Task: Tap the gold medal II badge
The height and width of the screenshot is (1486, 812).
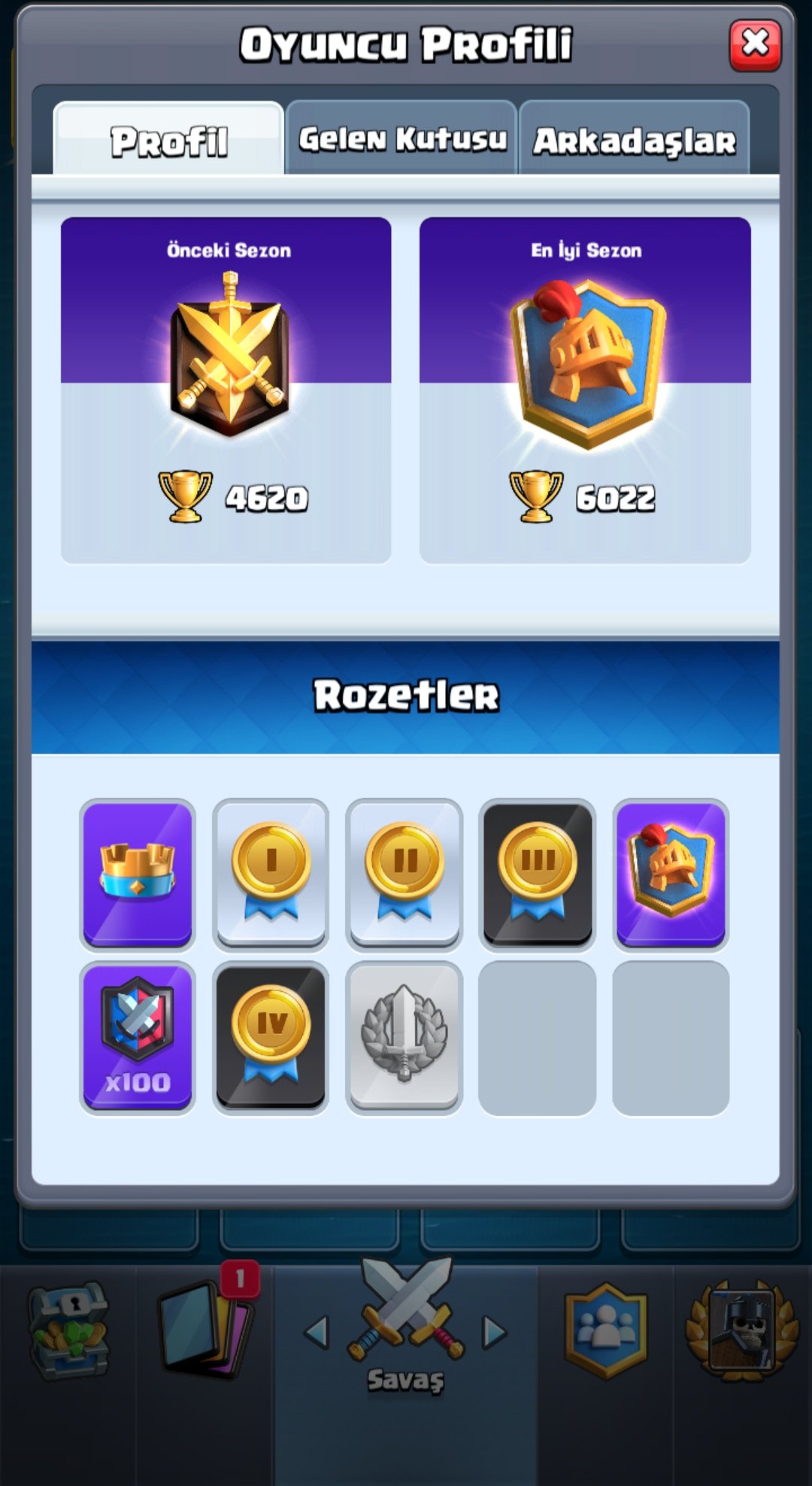Action: click(x=404, y=874)
